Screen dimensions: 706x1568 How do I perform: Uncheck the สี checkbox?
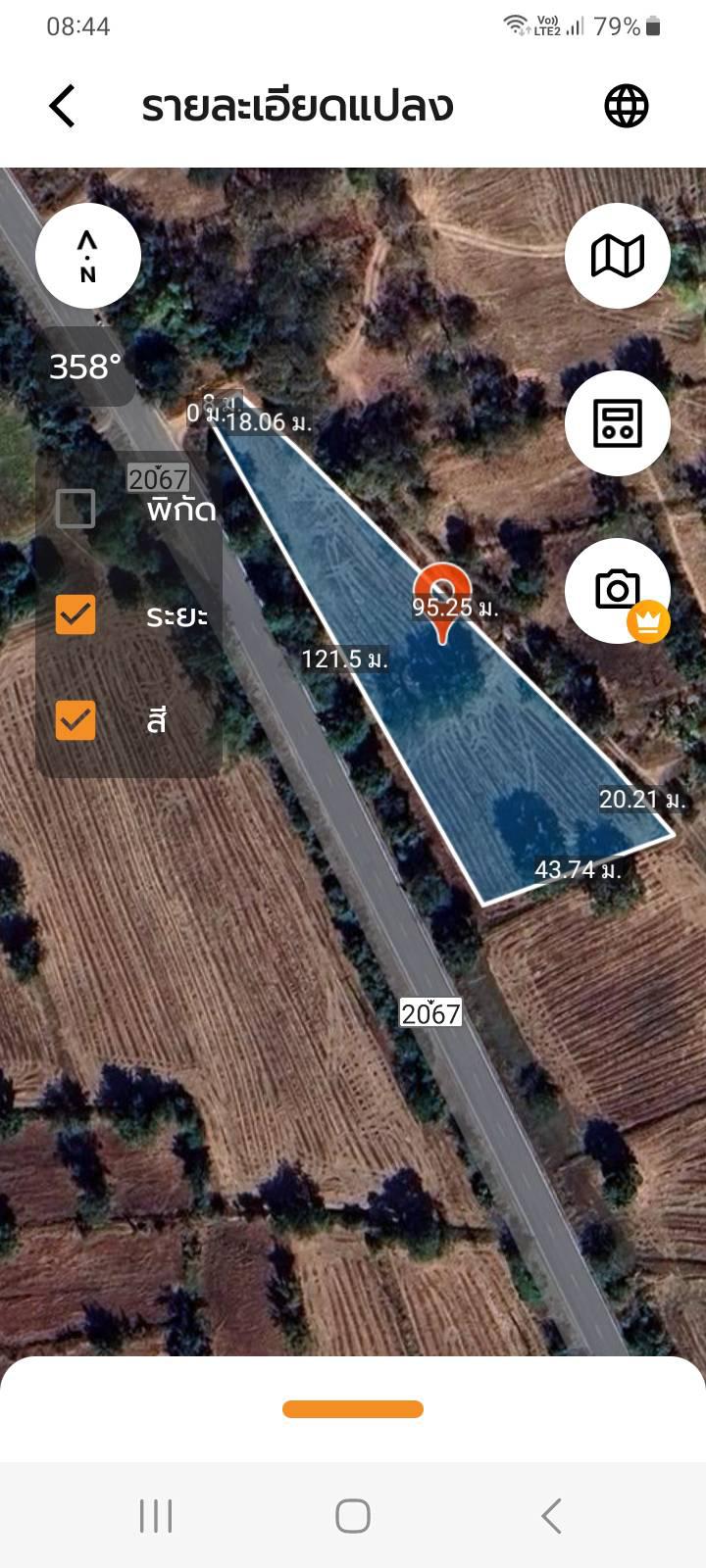click(76, 720)
